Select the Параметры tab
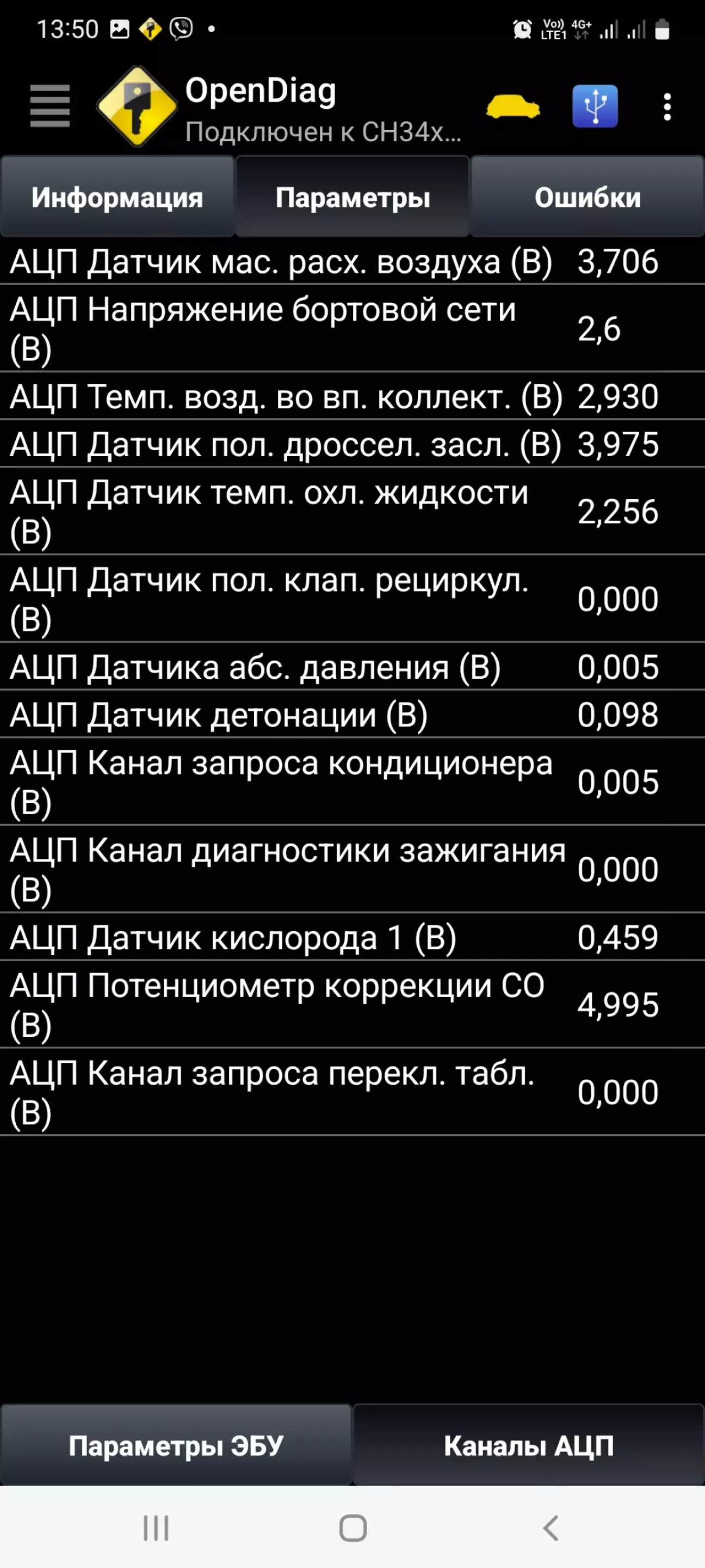The height and width of the screenshot is (1568, 705). coord(352,197)
